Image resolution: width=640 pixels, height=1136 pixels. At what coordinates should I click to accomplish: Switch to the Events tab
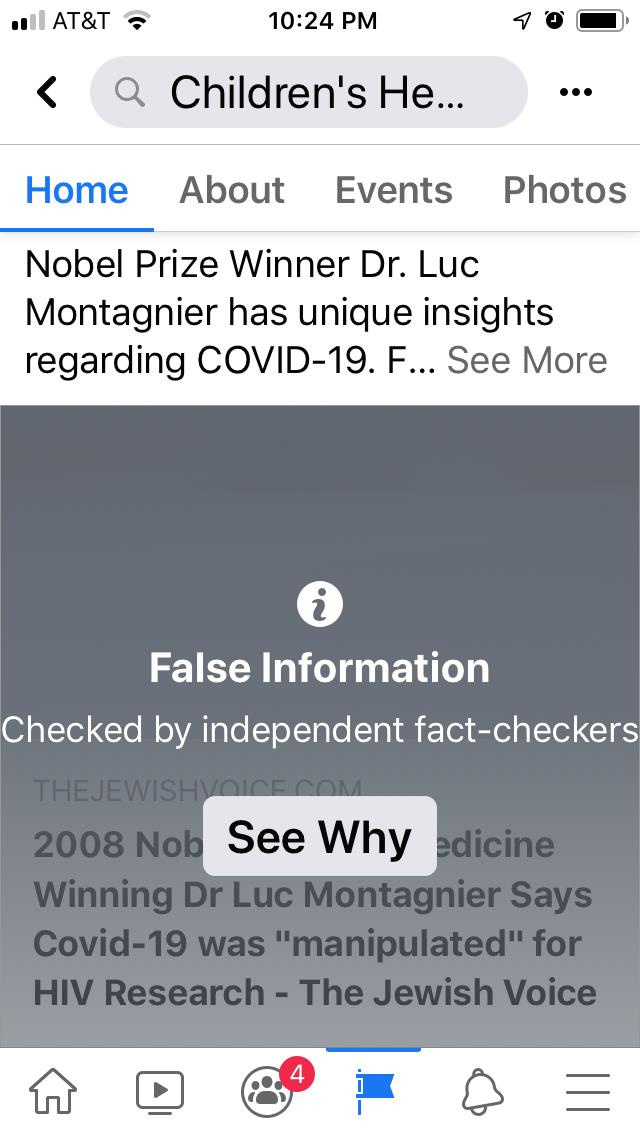[x=394, y=190]
